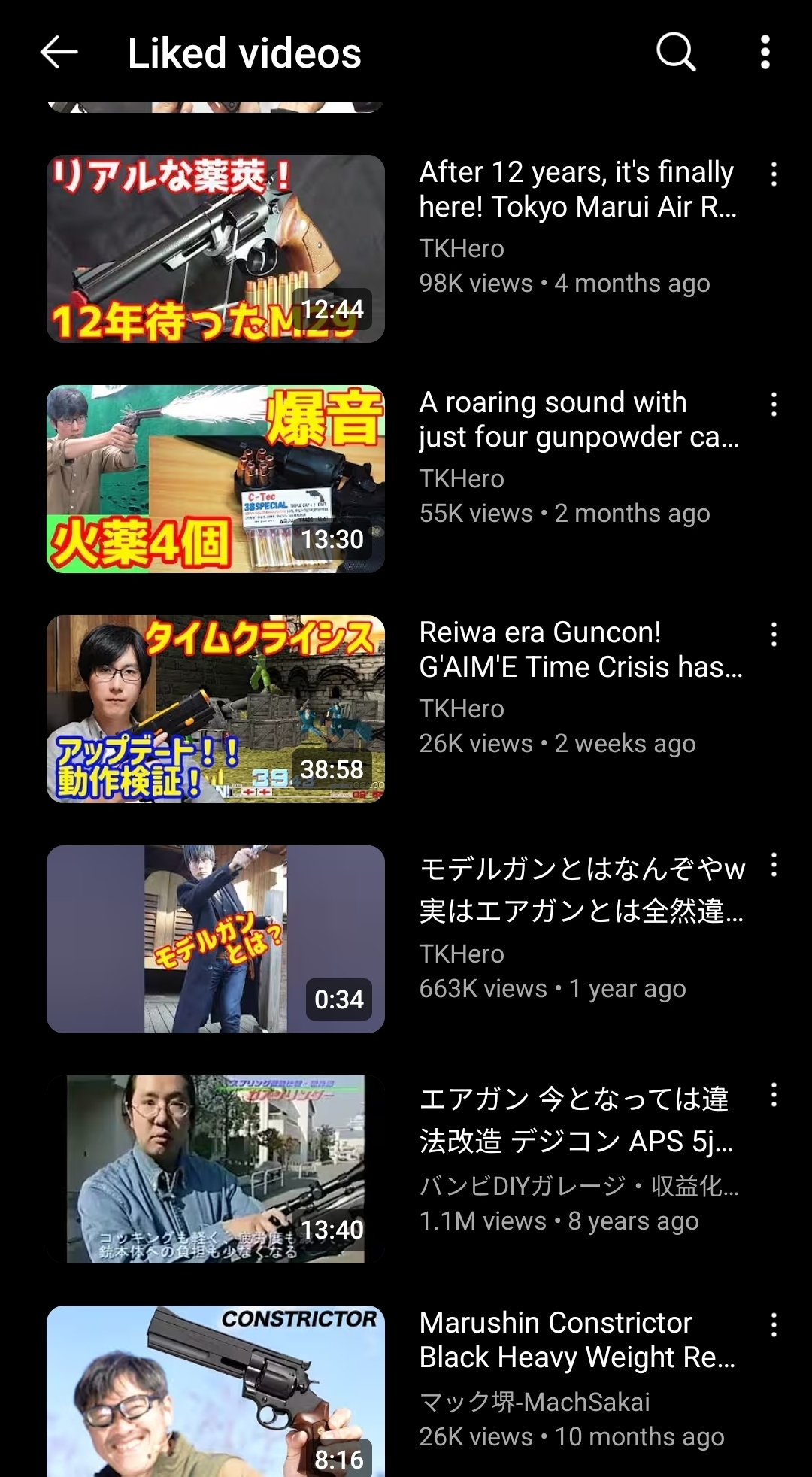Show options for the four gunpowder caps video

[774, 405]
